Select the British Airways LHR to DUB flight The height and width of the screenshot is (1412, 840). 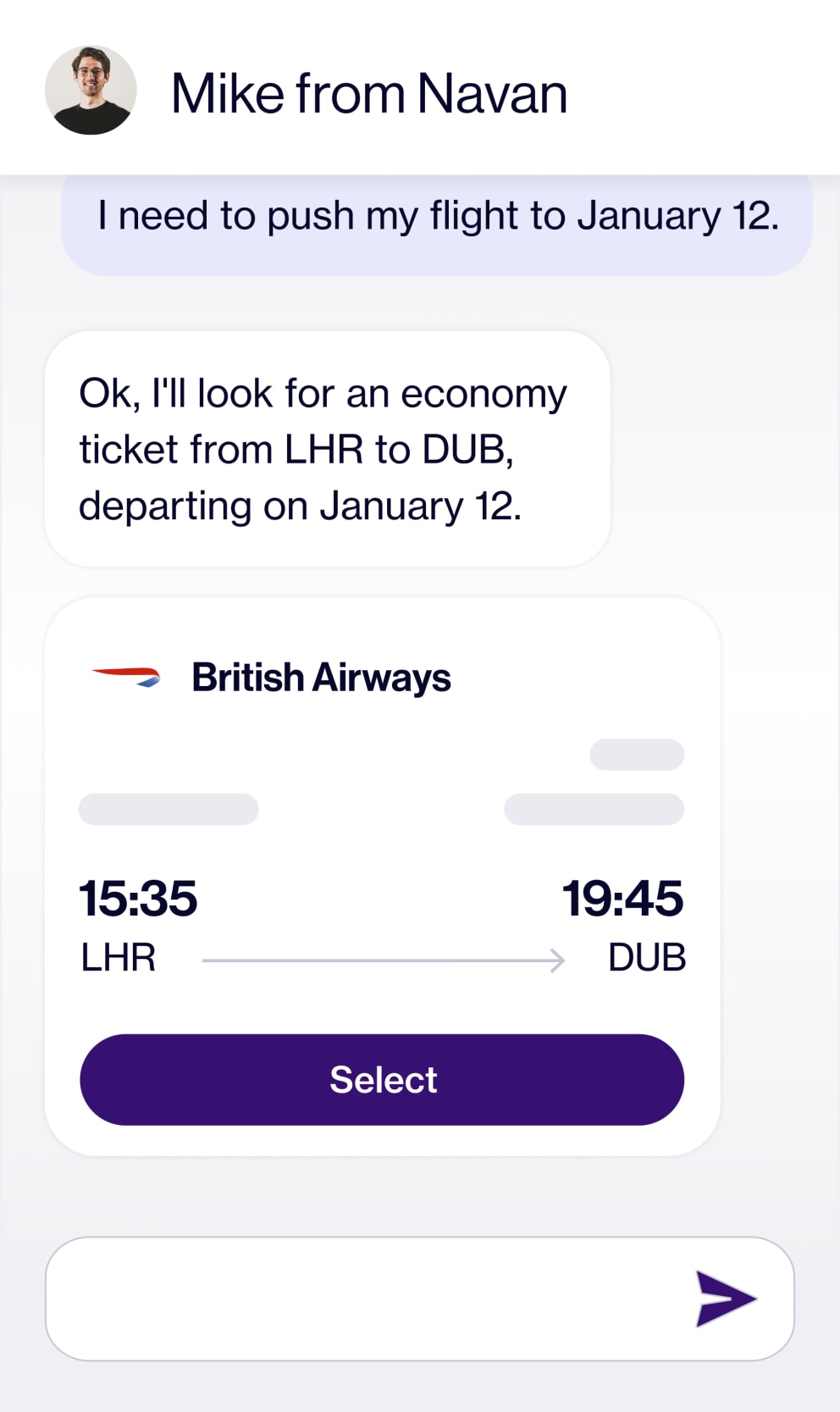click(382, 1079)
